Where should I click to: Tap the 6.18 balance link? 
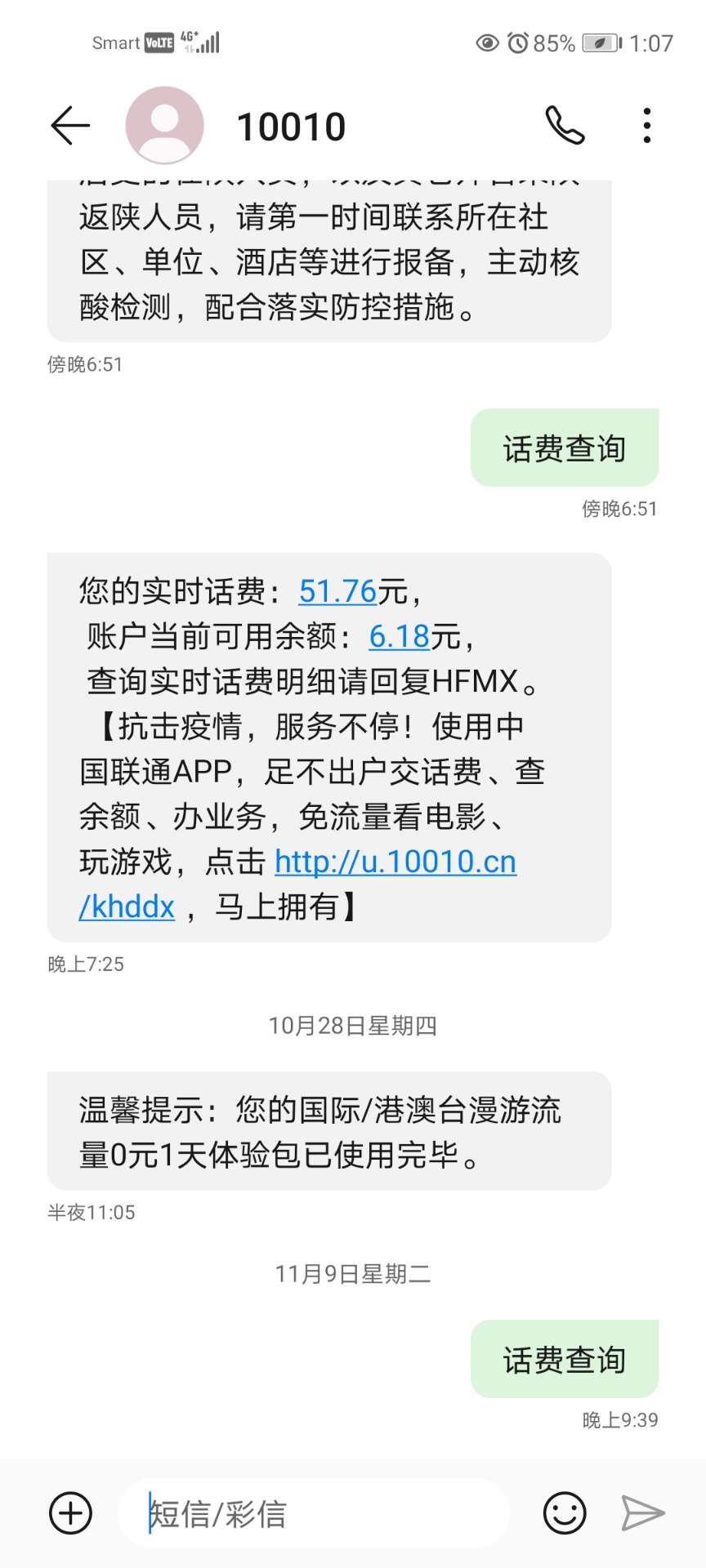(x=400, y=636)
